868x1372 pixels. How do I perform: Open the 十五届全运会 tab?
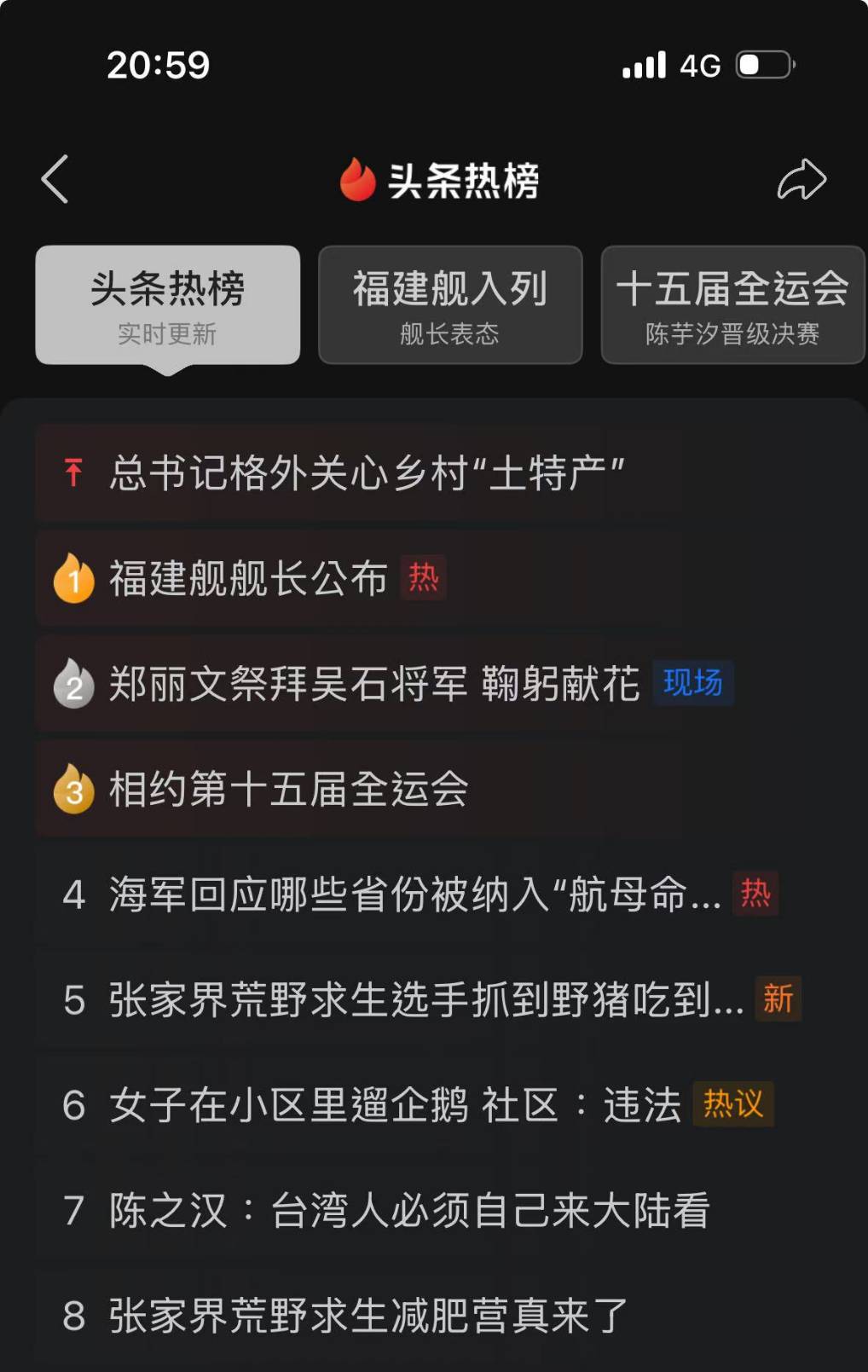pyautogui.click(x=732, y=304)
